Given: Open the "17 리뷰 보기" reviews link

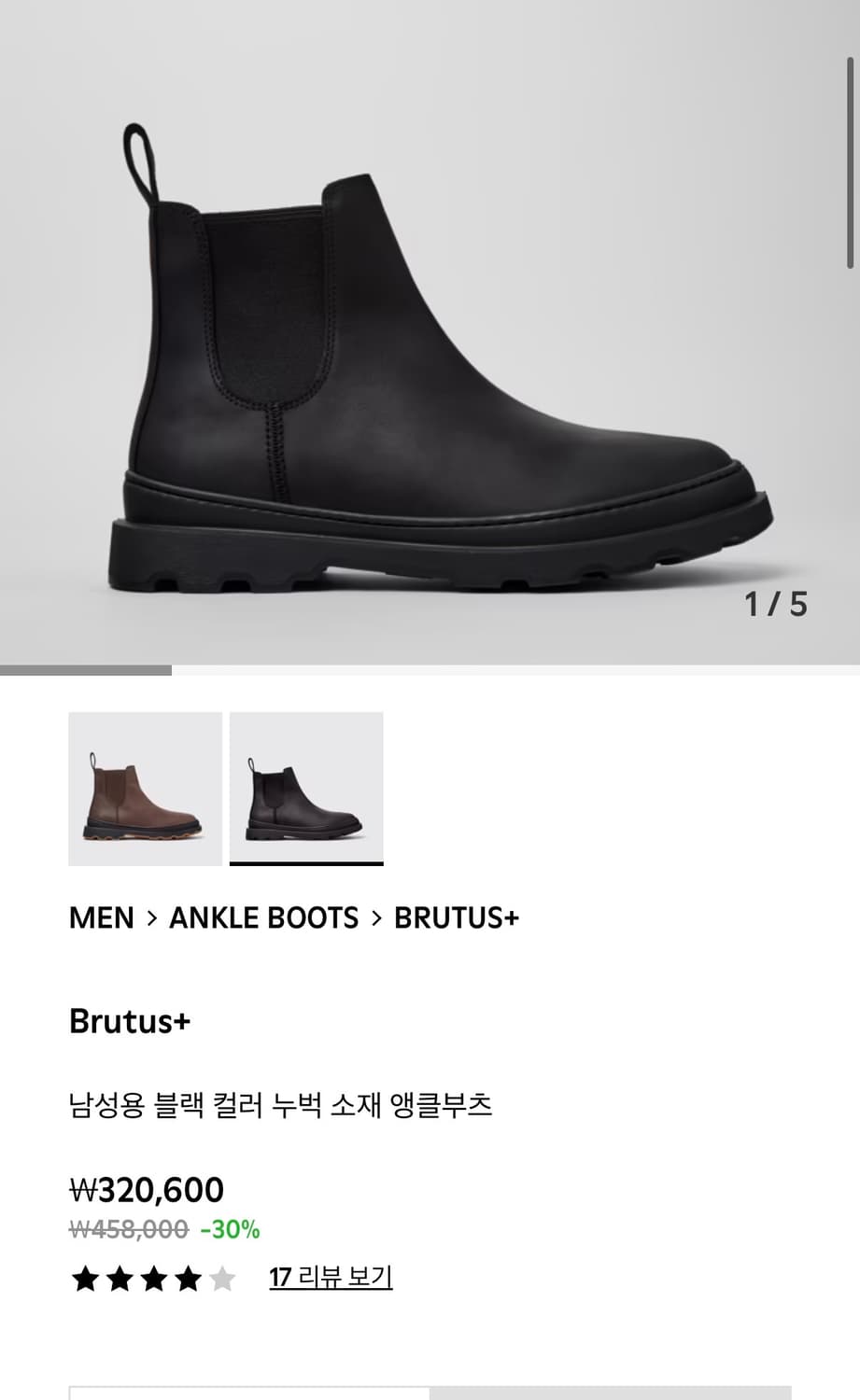Looking at the screenshot, I should (331, 1276).
